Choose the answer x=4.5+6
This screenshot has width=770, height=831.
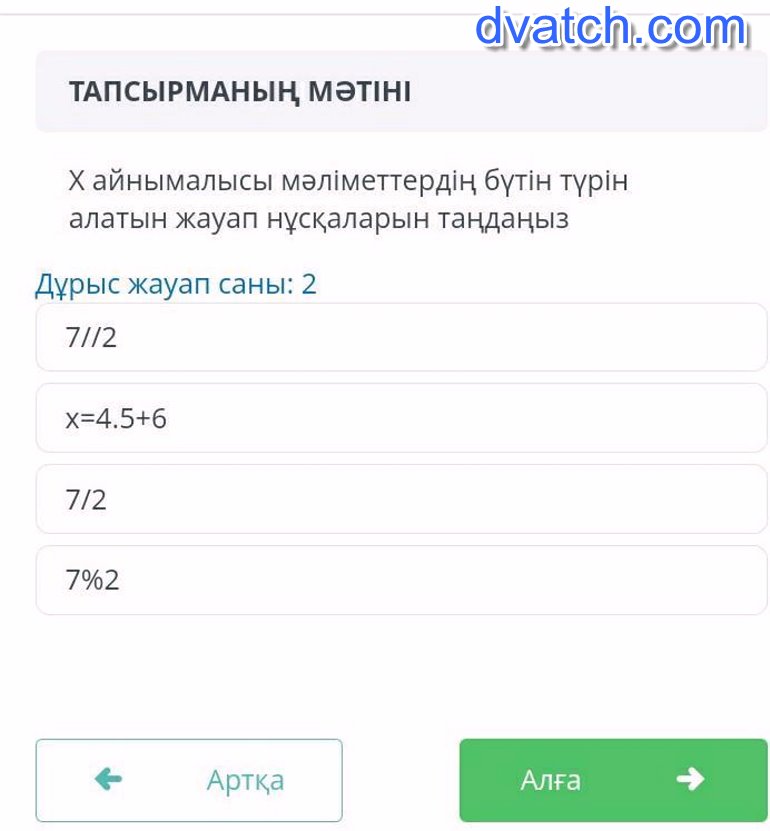(400, 419)
